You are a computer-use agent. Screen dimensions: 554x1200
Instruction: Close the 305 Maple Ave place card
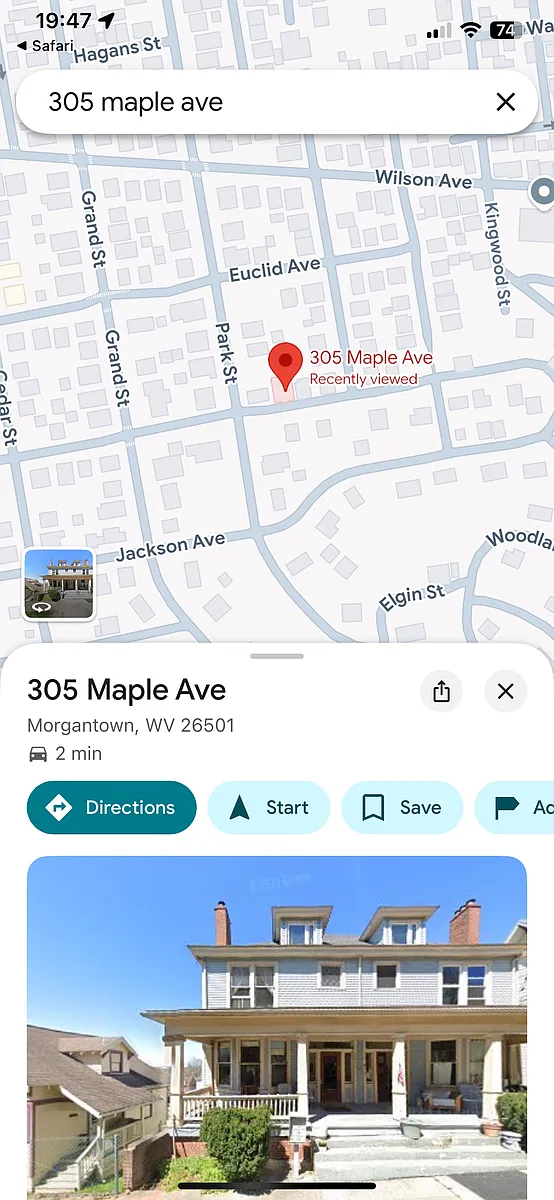[x=506, y=691]
